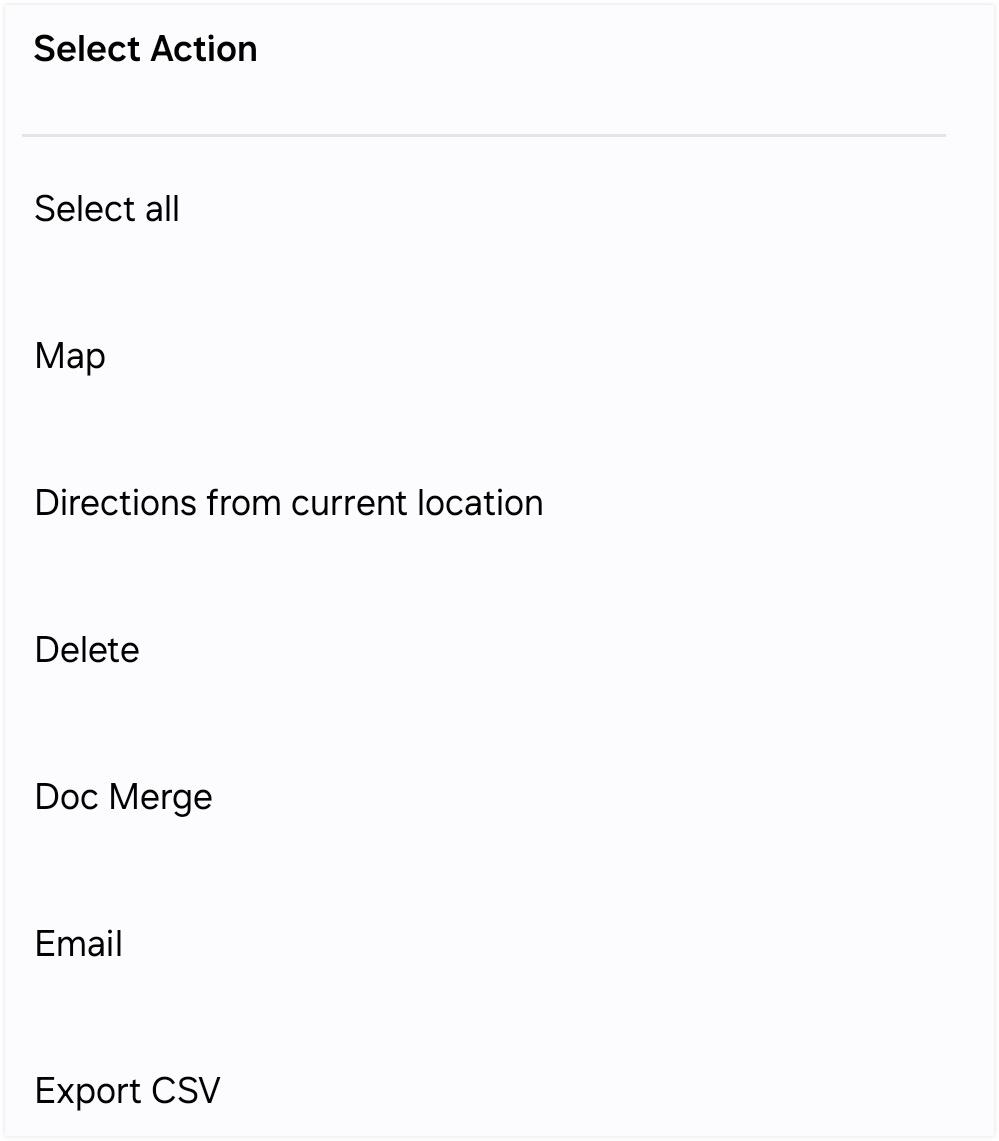Open the Map action
Viewport: 999px width, 1141px height.
pyautogui.click(x=70, y=356)
